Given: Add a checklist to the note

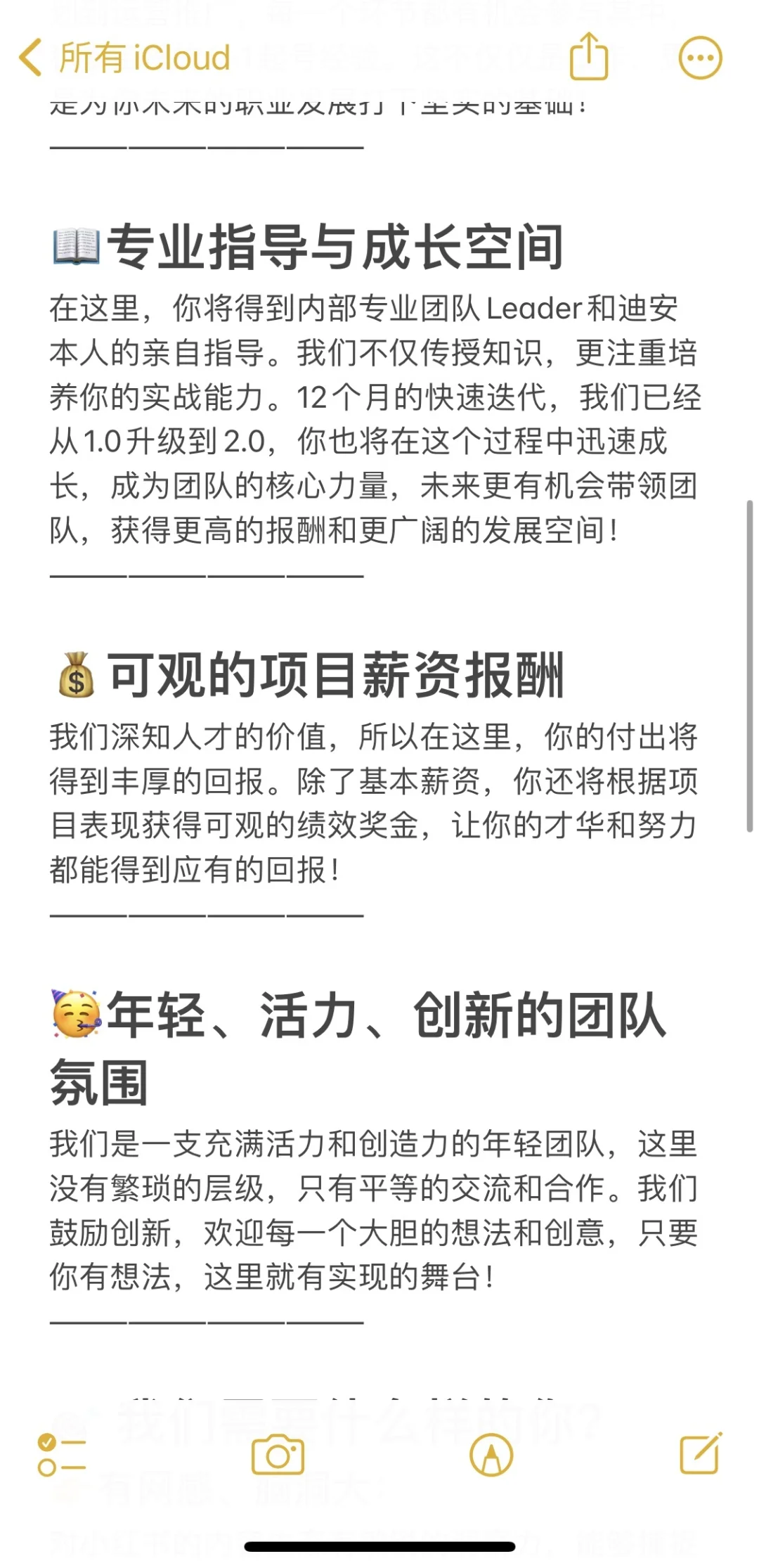Looking at the screenshot, I should coord(62,1455).
